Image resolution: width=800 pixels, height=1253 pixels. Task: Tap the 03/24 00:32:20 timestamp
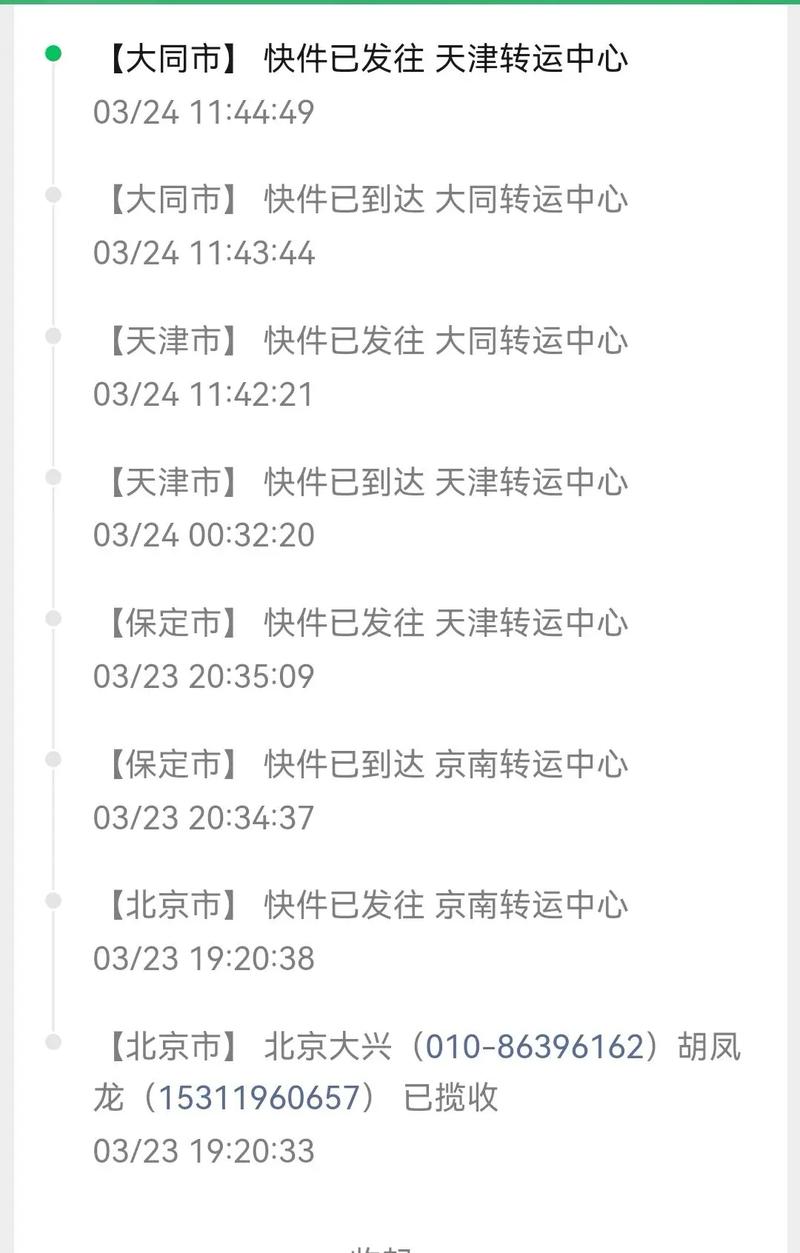click(204, 533)
